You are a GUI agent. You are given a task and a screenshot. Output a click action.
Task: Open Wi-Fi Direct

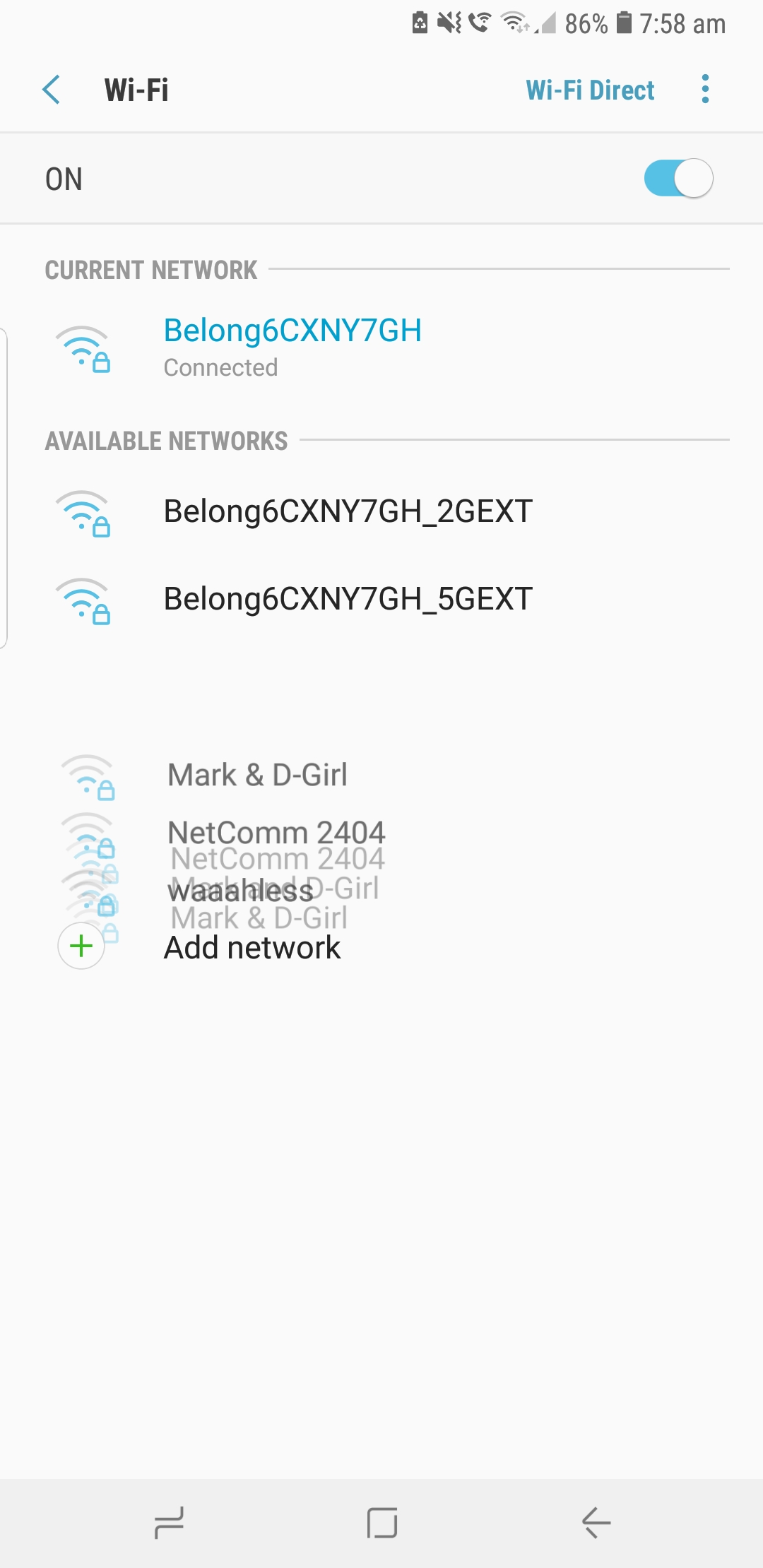point(591,90)
